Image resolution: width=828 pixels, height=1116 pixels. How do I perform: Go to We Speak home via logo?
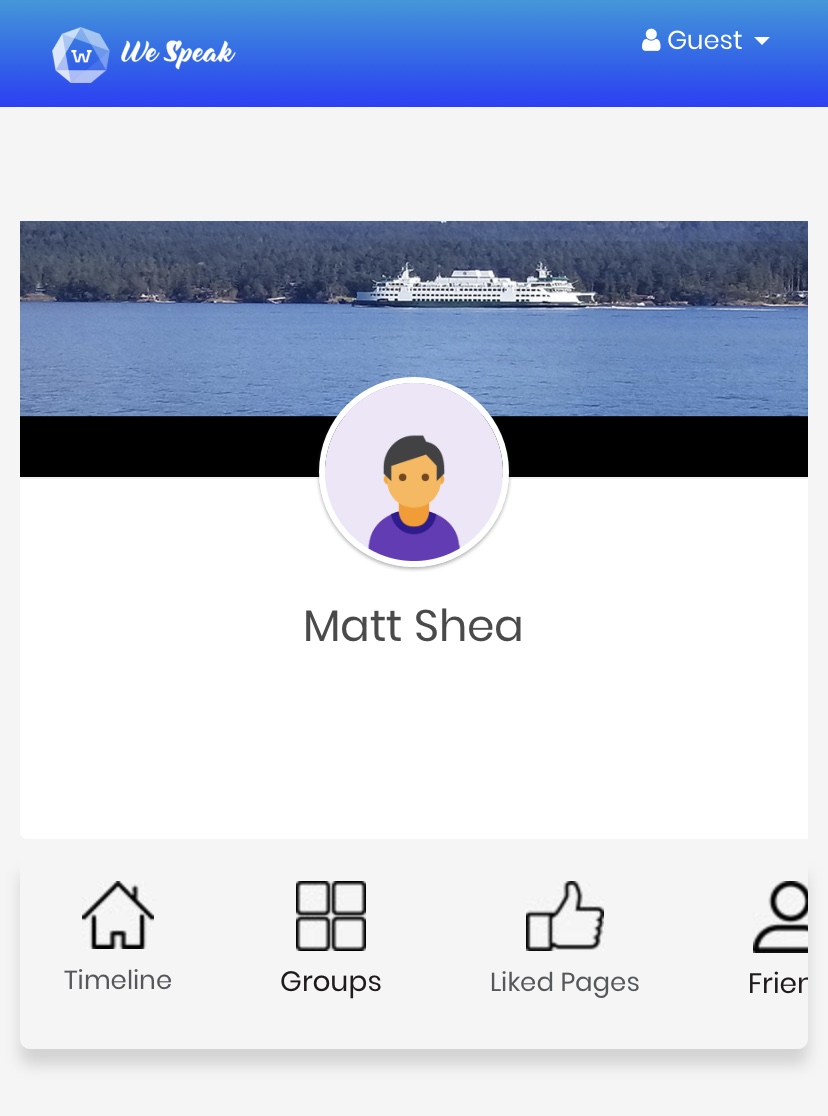click(x=144, y=54)
